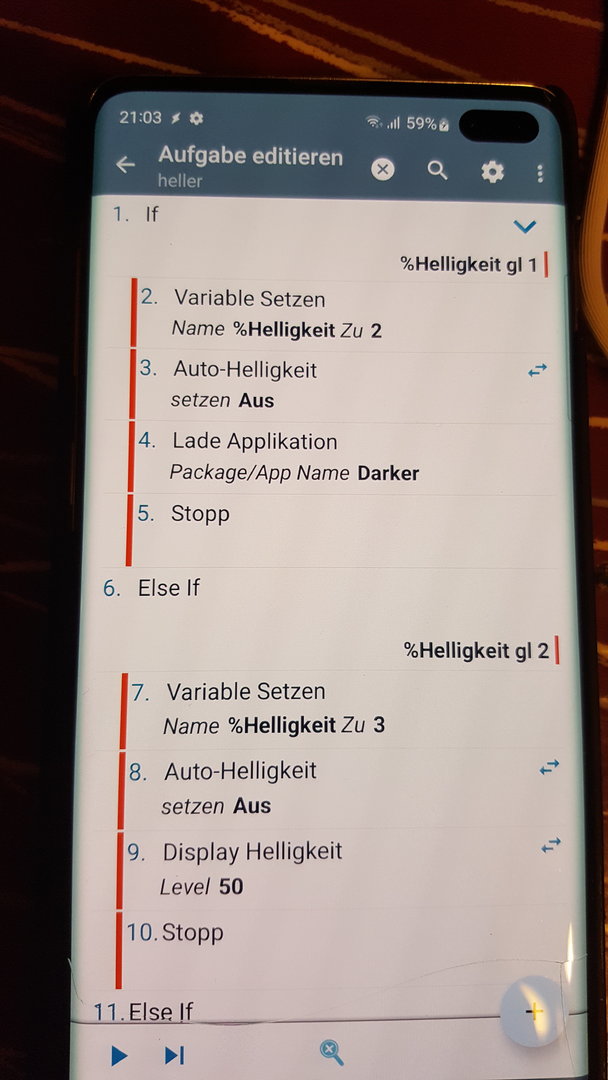Open action 3 Auto-Helligkeit
The image size is (608, 1080).
pos(300,385)
